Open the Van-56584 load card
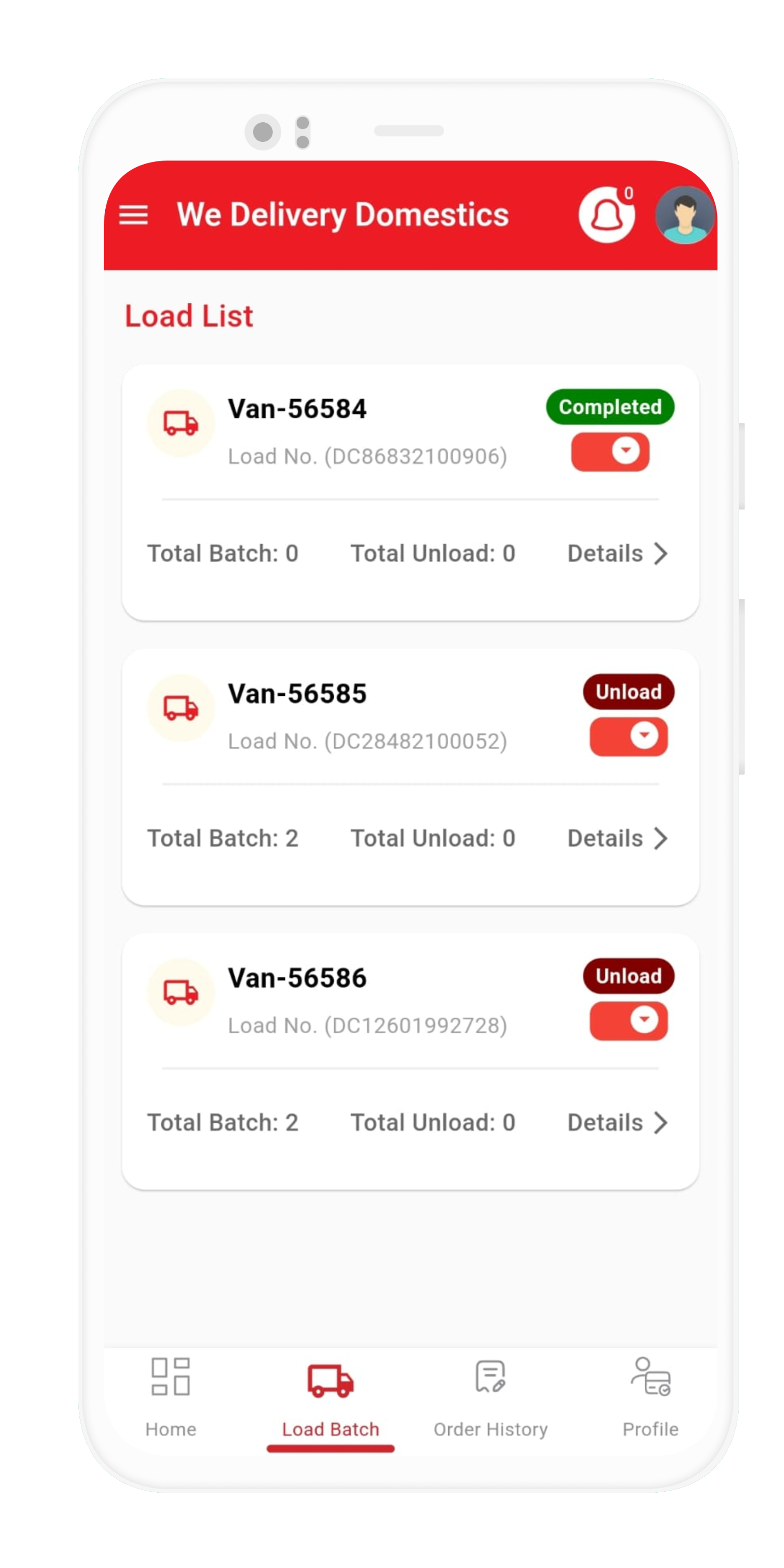The height and width of the screenshot is (1568, 784). click(x=297, y=409)
